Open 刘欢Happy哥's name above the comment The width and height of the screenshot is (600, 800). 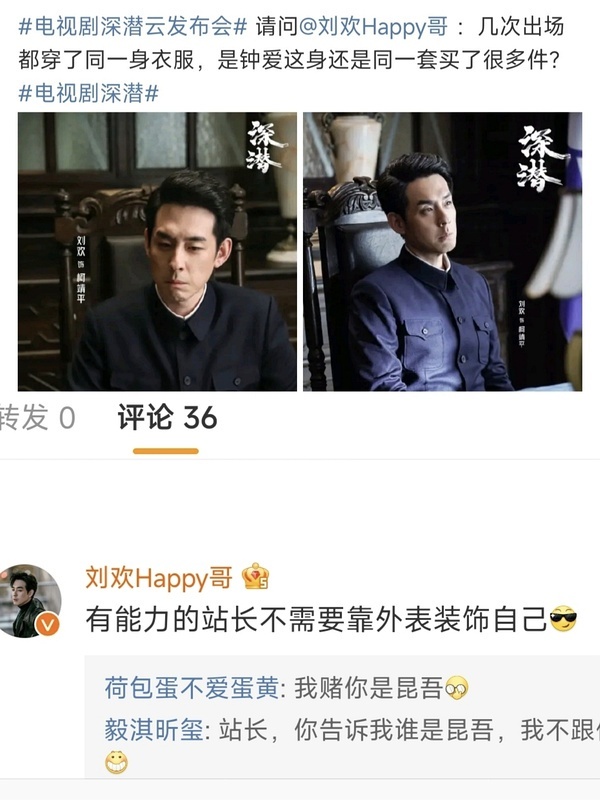pos(159,578)
